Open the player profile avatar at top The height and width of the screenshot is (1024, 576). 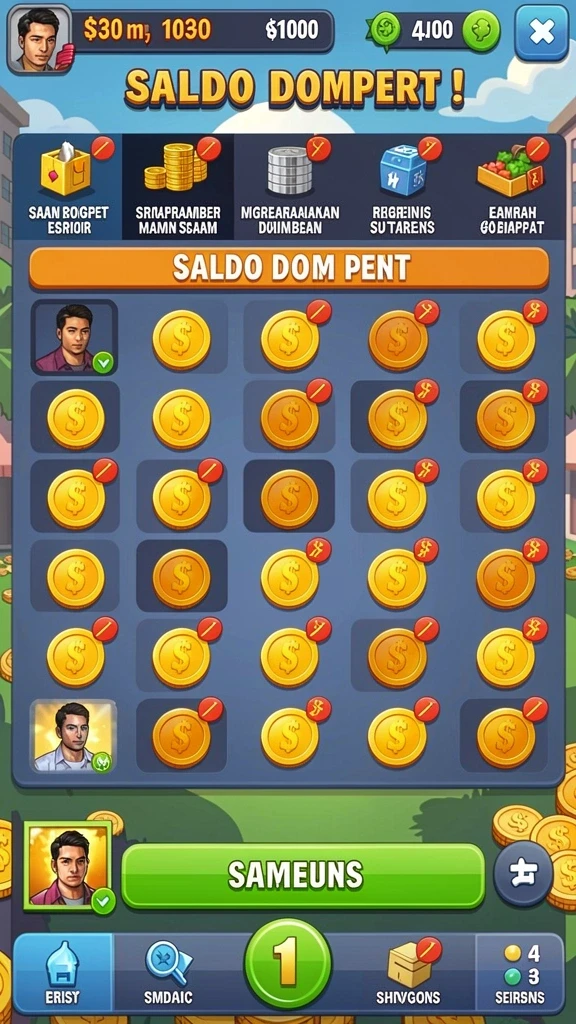click(39, 39)
